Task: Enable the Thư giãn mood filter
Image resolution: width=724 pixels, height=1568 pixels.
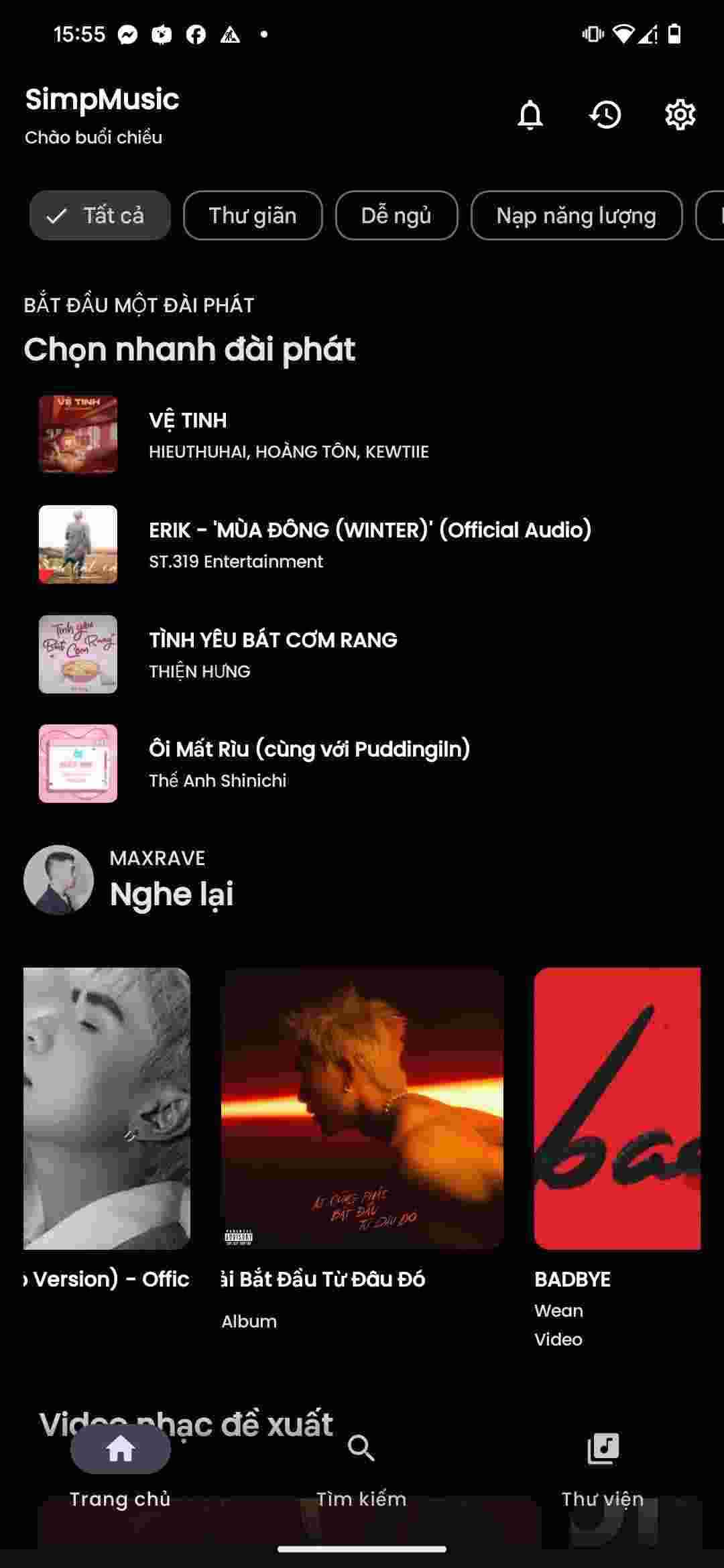Action: (253, 216)
